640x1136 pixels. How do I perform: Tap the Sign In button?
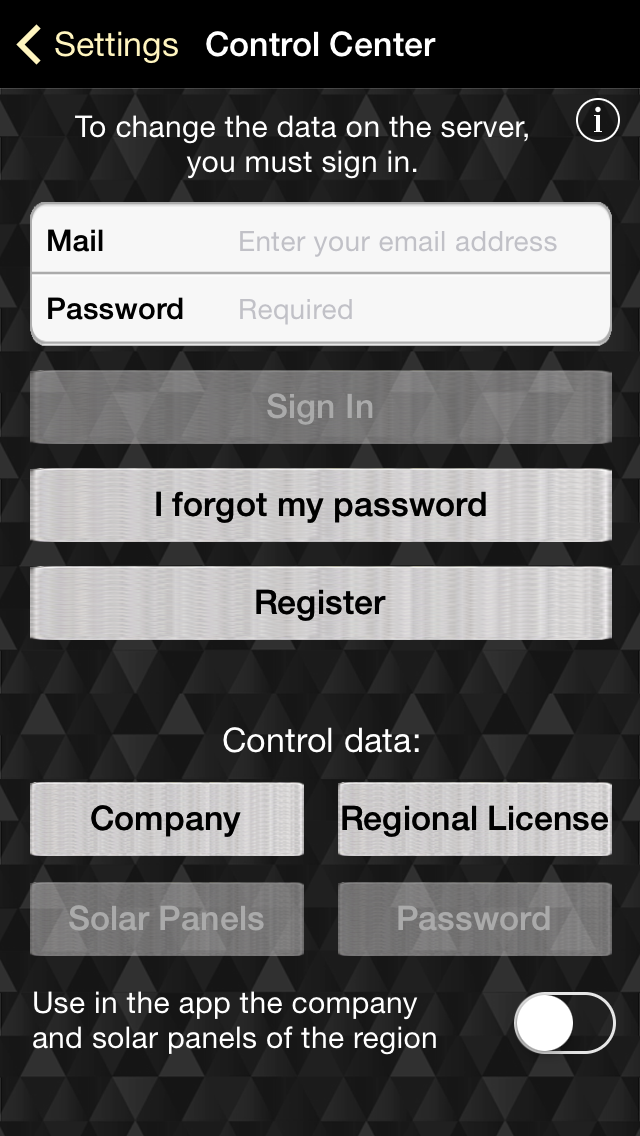pos(321,406)
